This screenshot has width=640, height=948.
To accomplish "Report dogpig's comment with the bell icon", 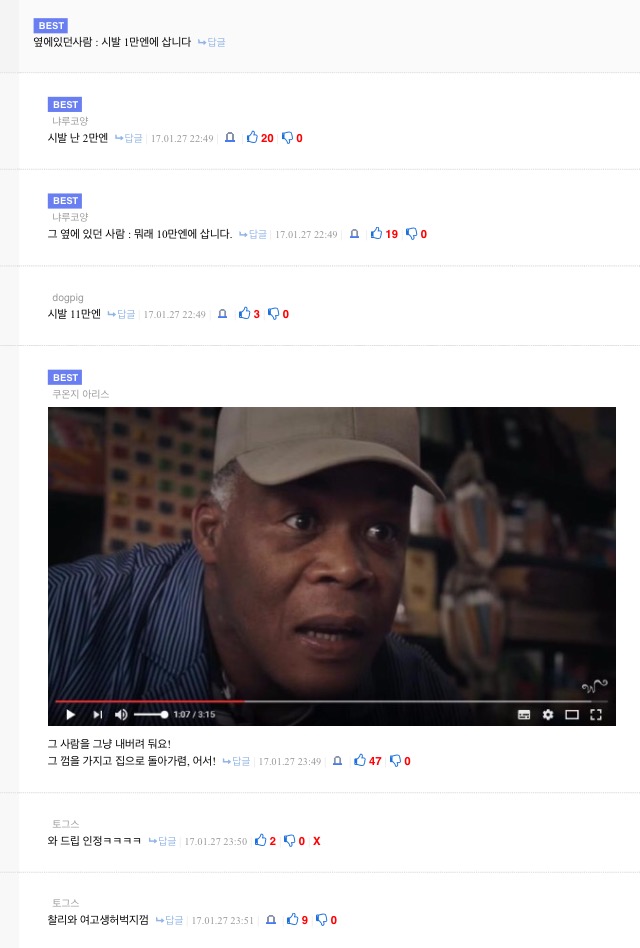I will coord(222,314).
